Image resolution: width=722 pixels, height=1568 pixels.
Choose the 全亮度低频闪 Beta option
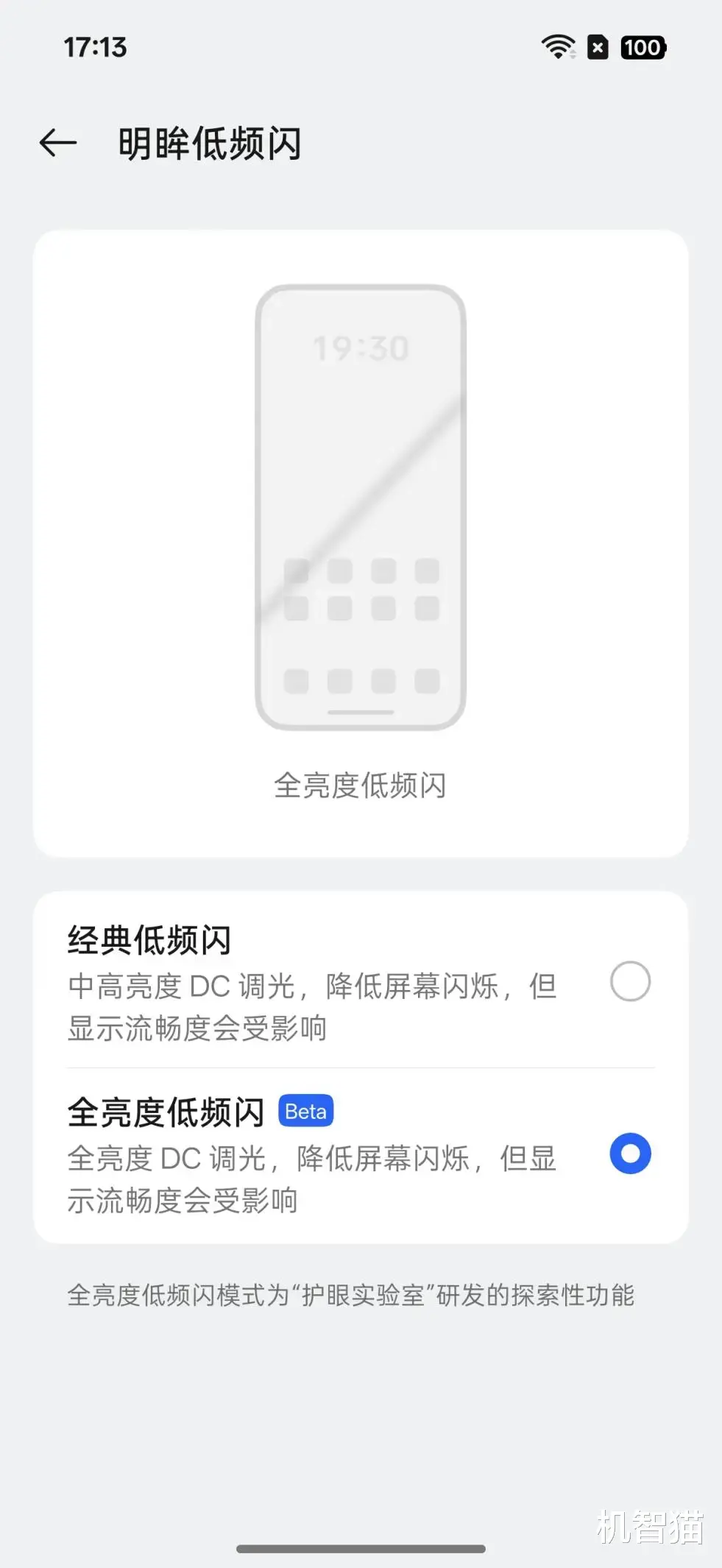361,1154
